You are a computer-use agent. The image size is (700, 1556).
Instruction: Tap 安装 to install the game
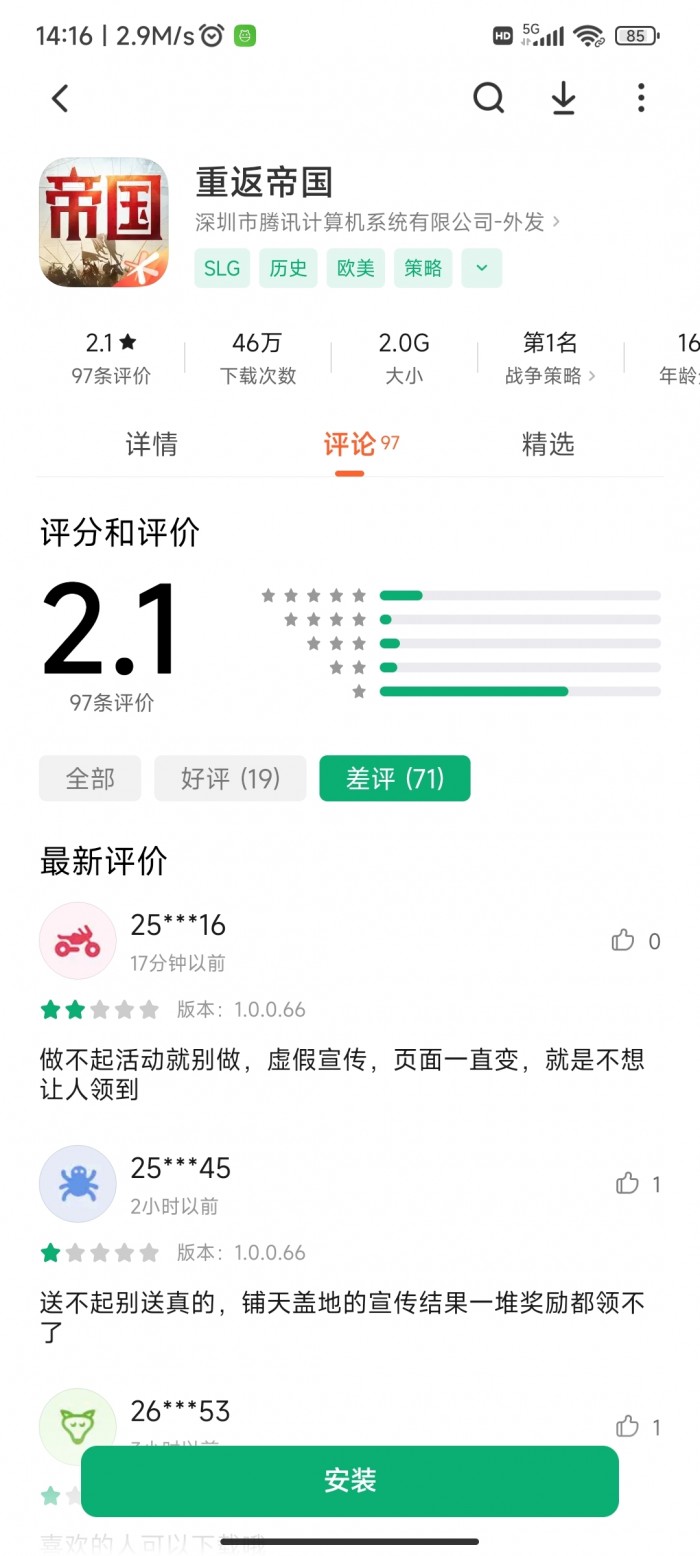tap(350, 1481)
